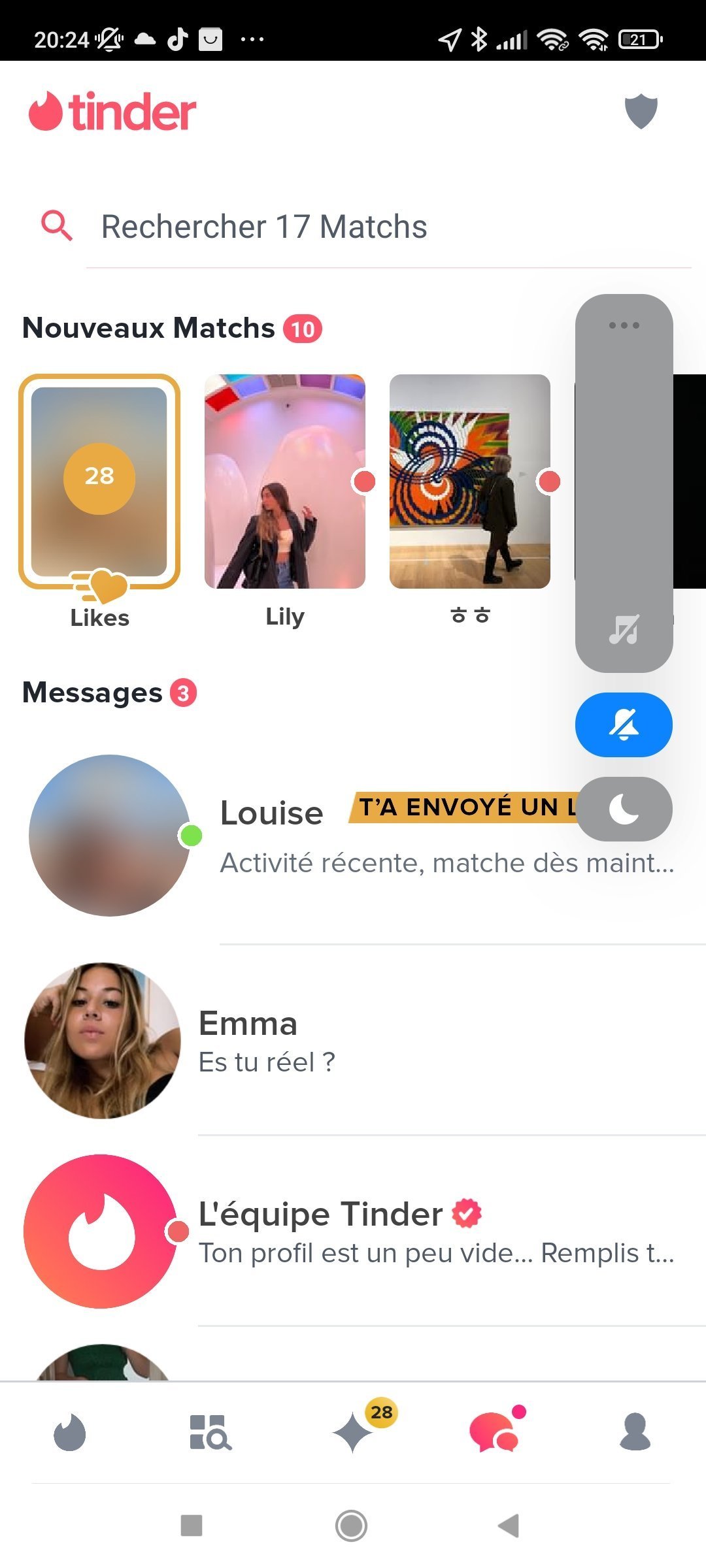
Task: Open the safety shield icon
Action: pyautogui.click(x=641, y=112)
